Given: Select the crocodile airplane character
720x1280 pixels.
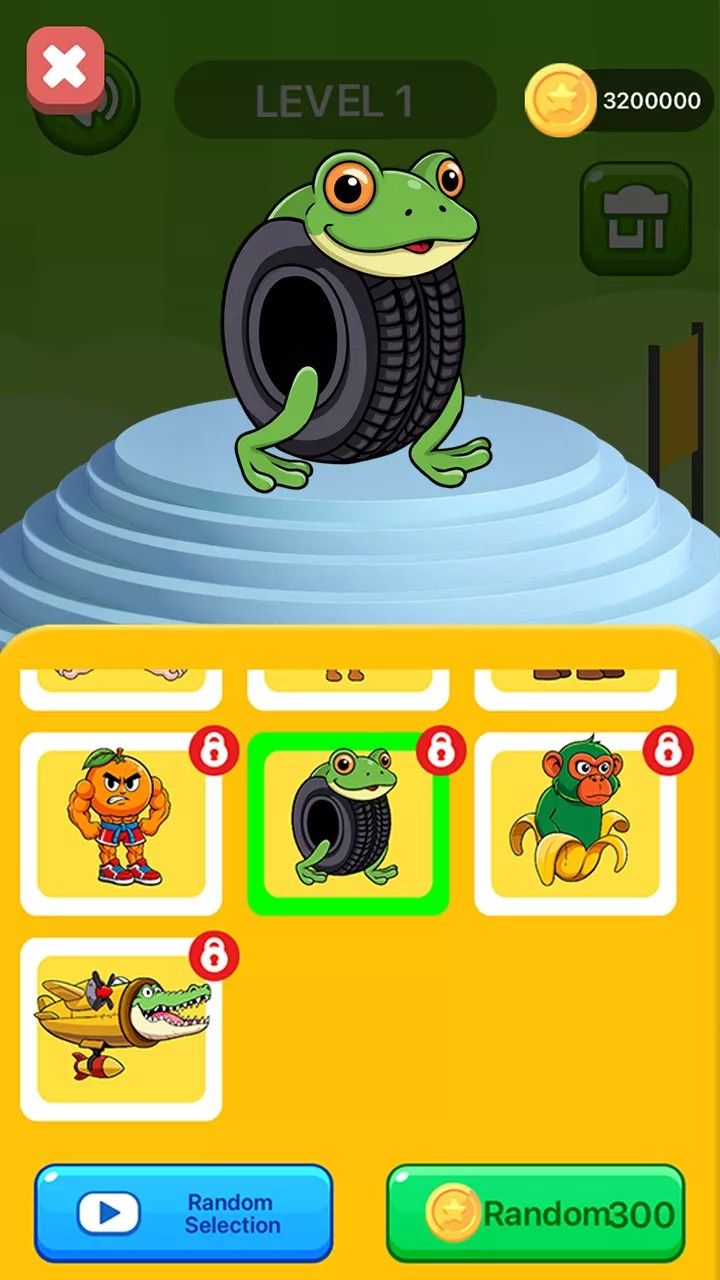Looking at the screenshot, I should [x=121, y=1029].
